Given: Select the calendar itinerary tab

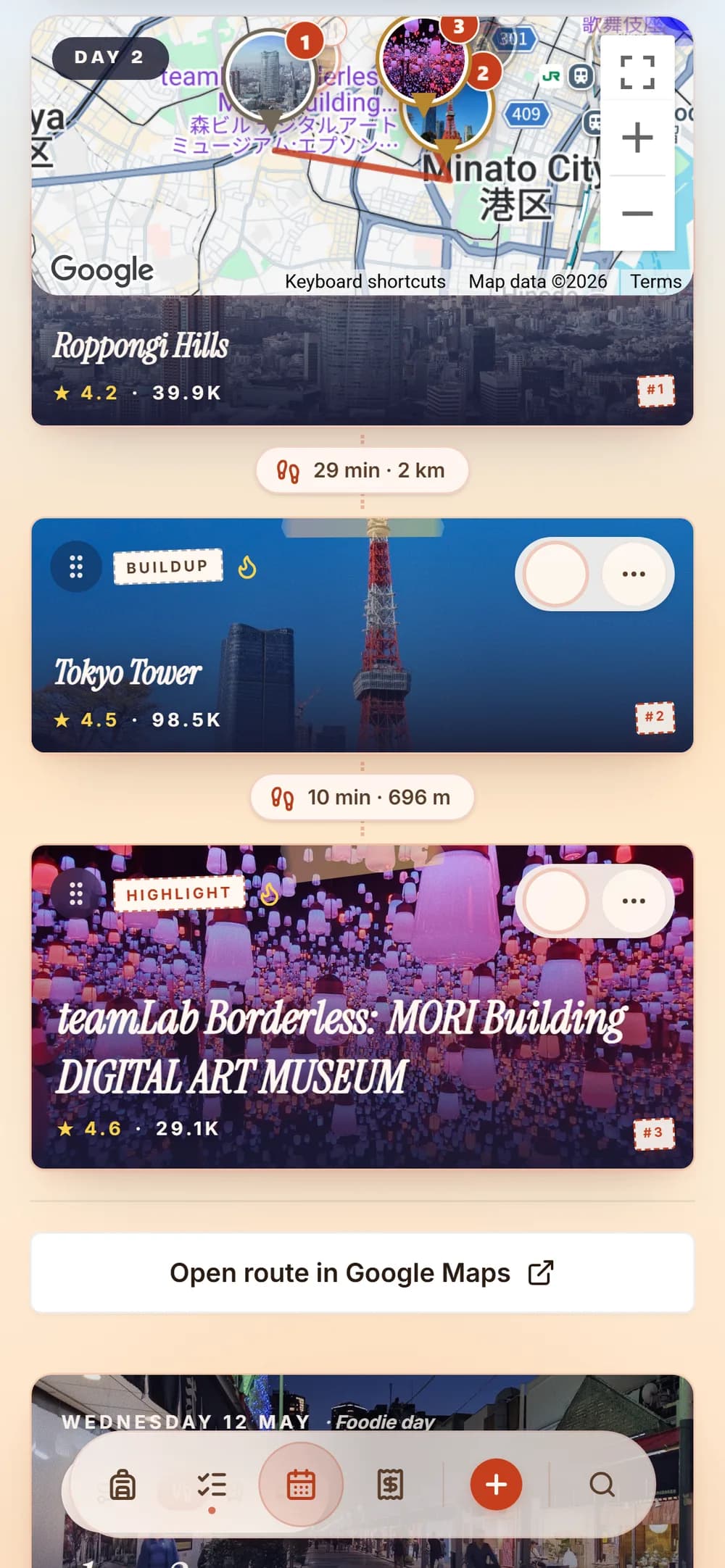Looking at the screenshot, I should click(x=301, y=1485).
